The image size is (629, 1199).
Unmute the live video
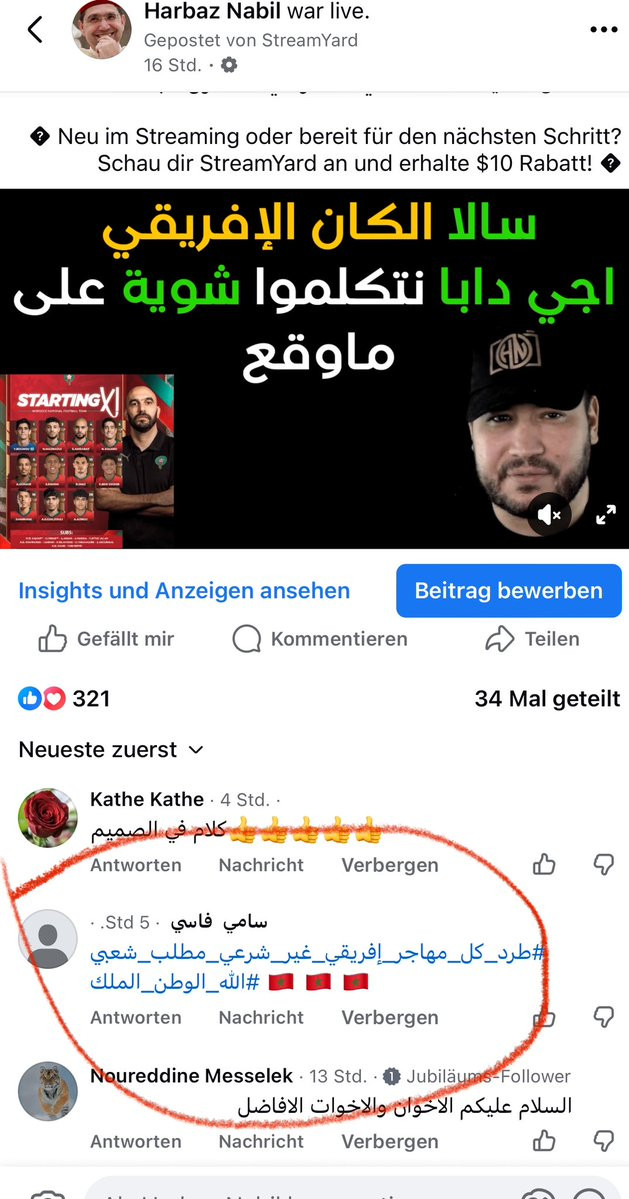coord(550,515)
